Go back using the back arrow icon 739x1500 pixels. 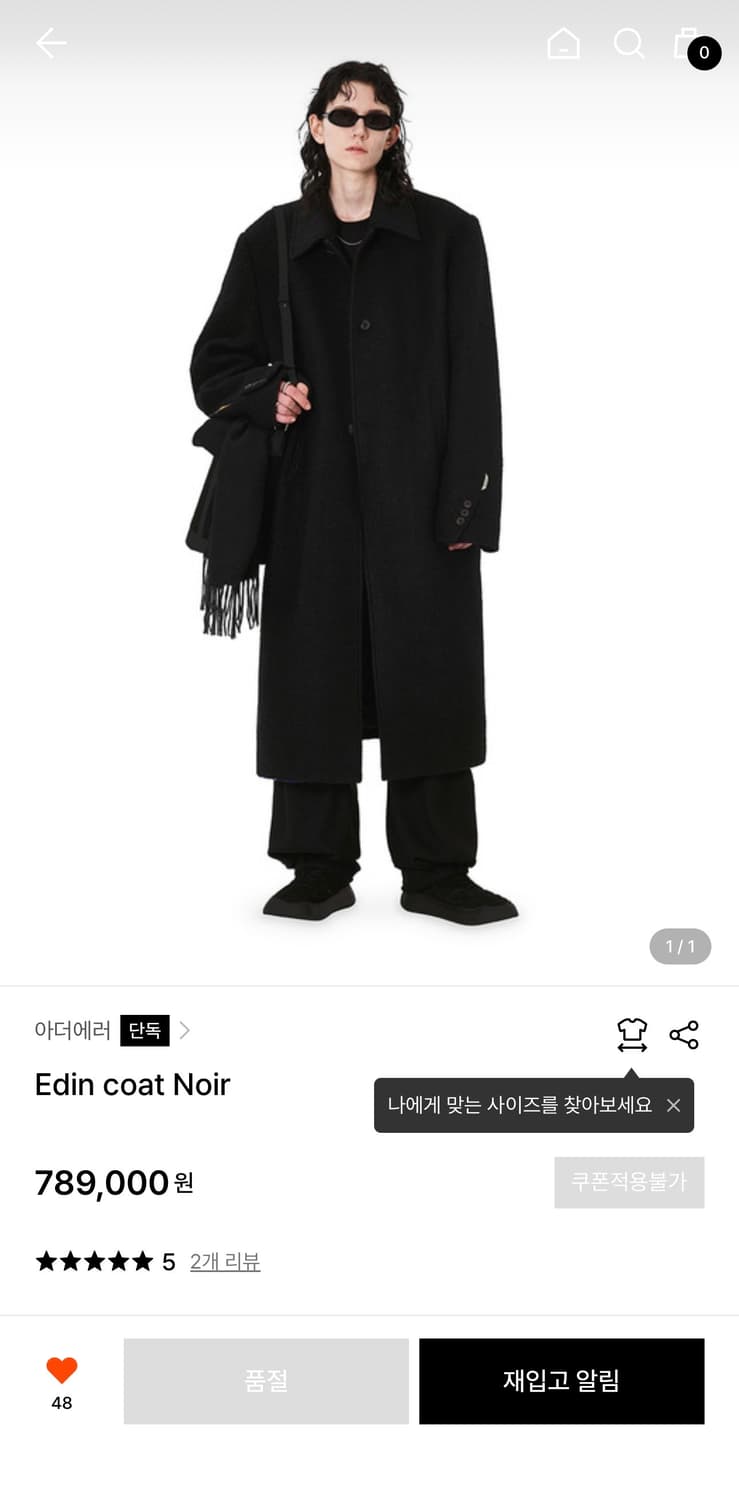click(x=51, y=43)
